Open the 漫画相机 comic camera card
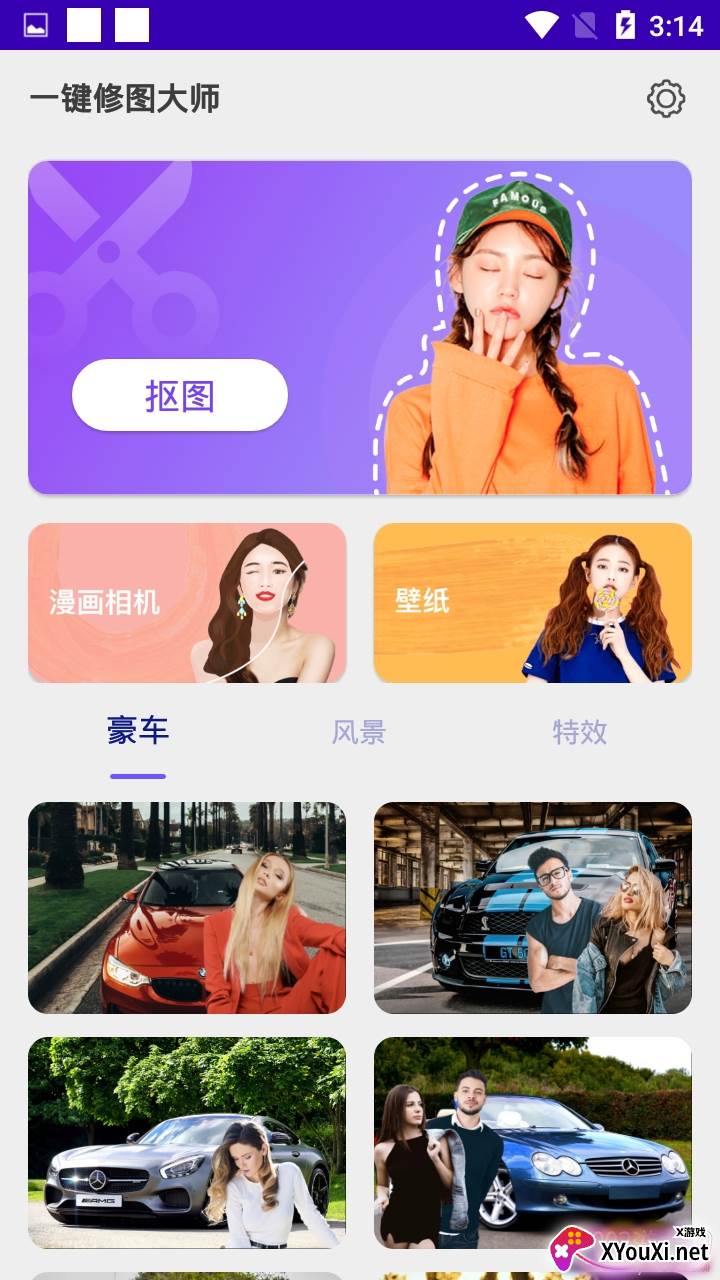 tap(187, 603)
